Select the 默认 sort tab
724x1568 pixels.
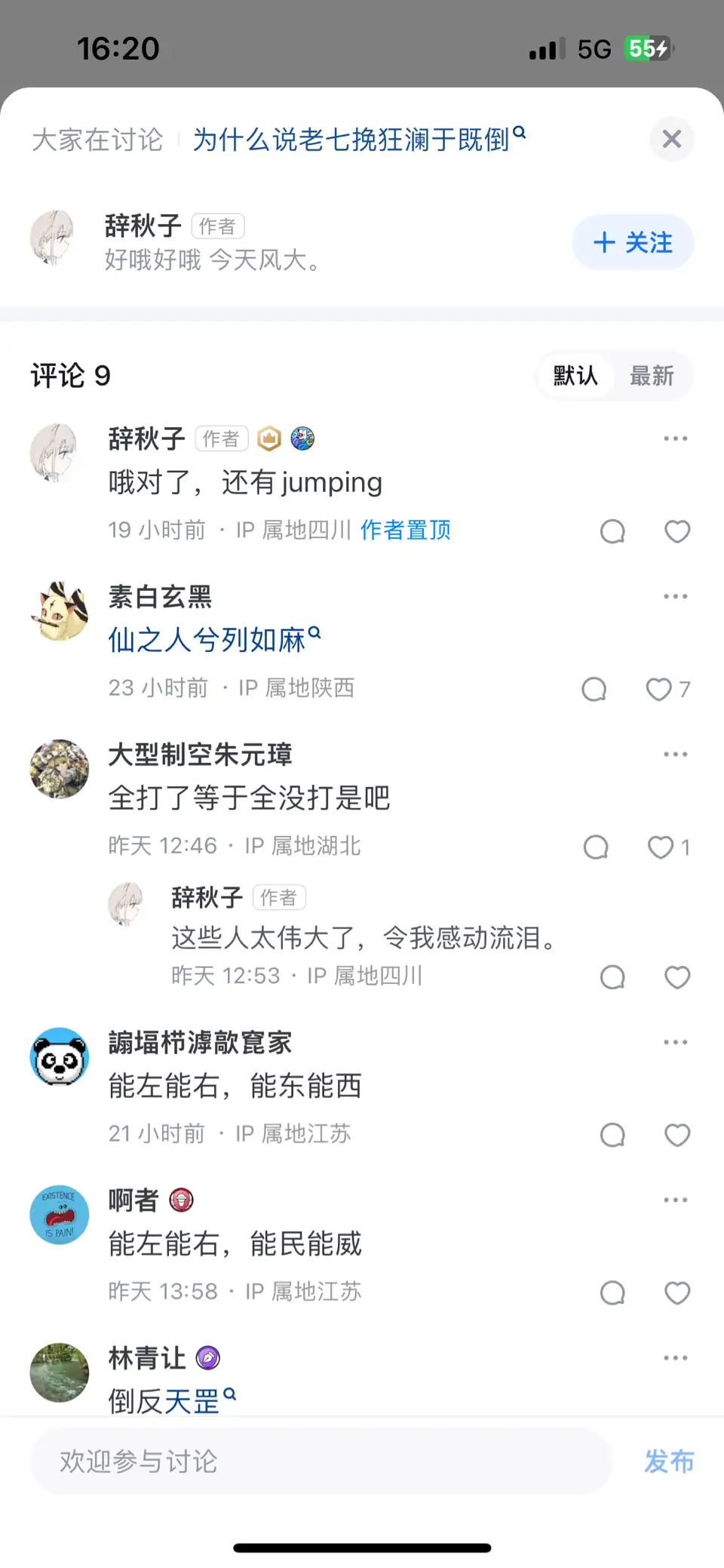pyautogui.click(x=575, y=376)
